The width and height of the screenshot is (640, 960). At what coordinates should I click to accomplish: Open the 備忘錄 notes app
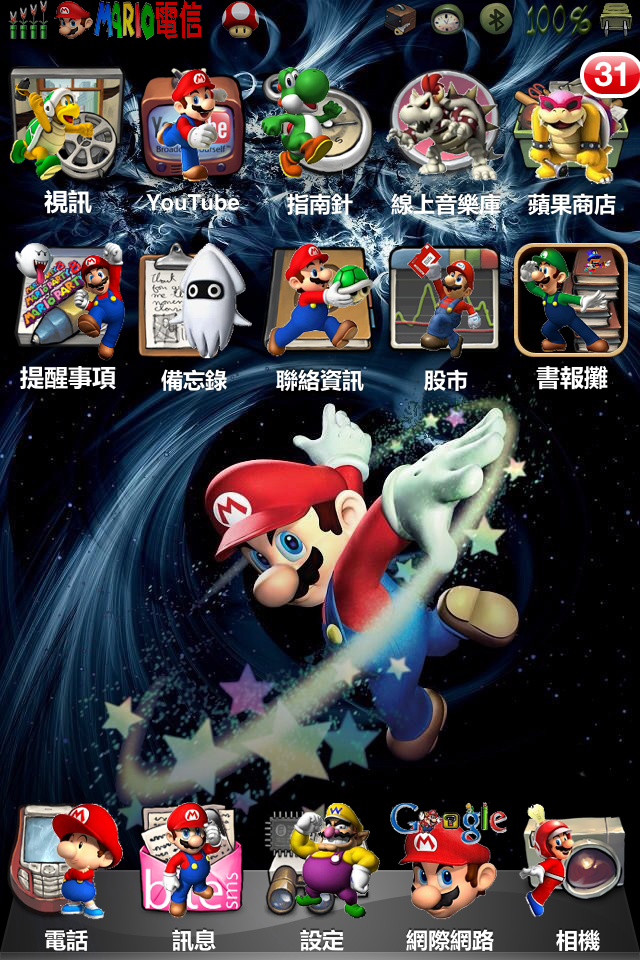pyautogui.click(x=193, y=302)
